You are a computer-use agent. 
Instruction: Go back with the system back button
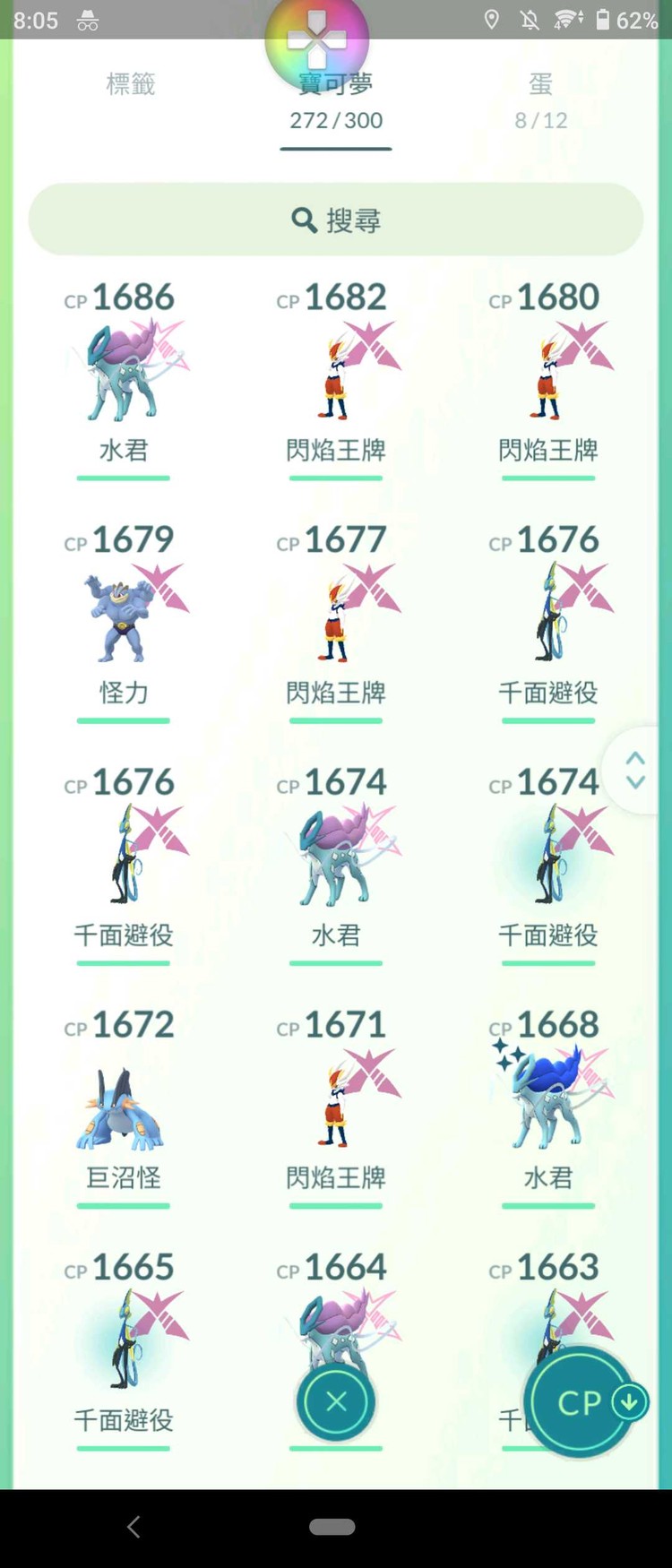coord(134,1527)
